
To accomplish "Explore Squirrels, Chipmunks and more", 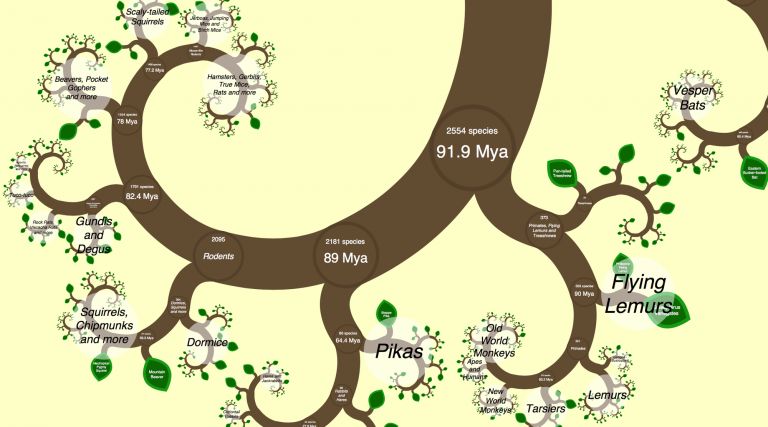I will (102, 316).
